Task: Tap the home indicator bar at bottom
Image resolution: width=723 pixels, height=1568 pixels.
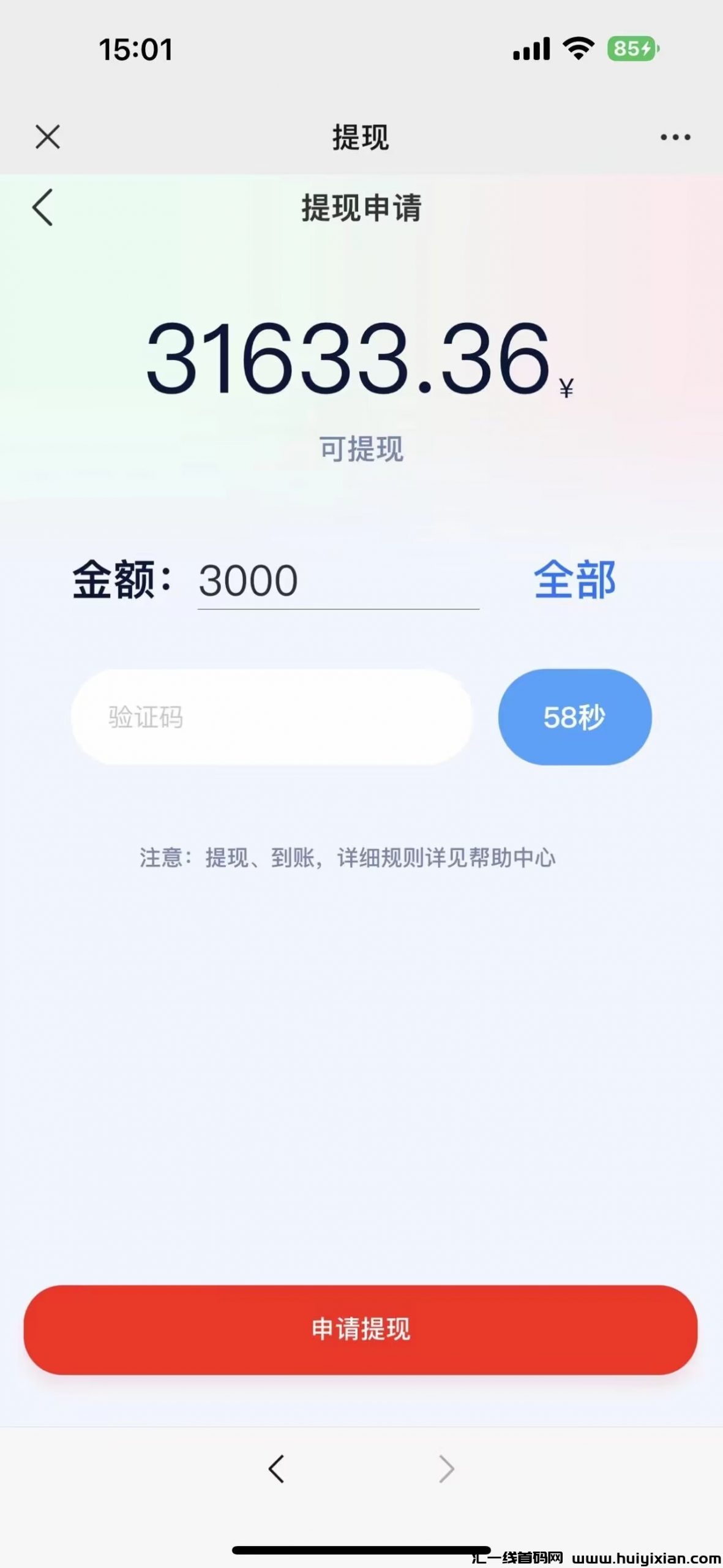Action: click(361, 1550)
